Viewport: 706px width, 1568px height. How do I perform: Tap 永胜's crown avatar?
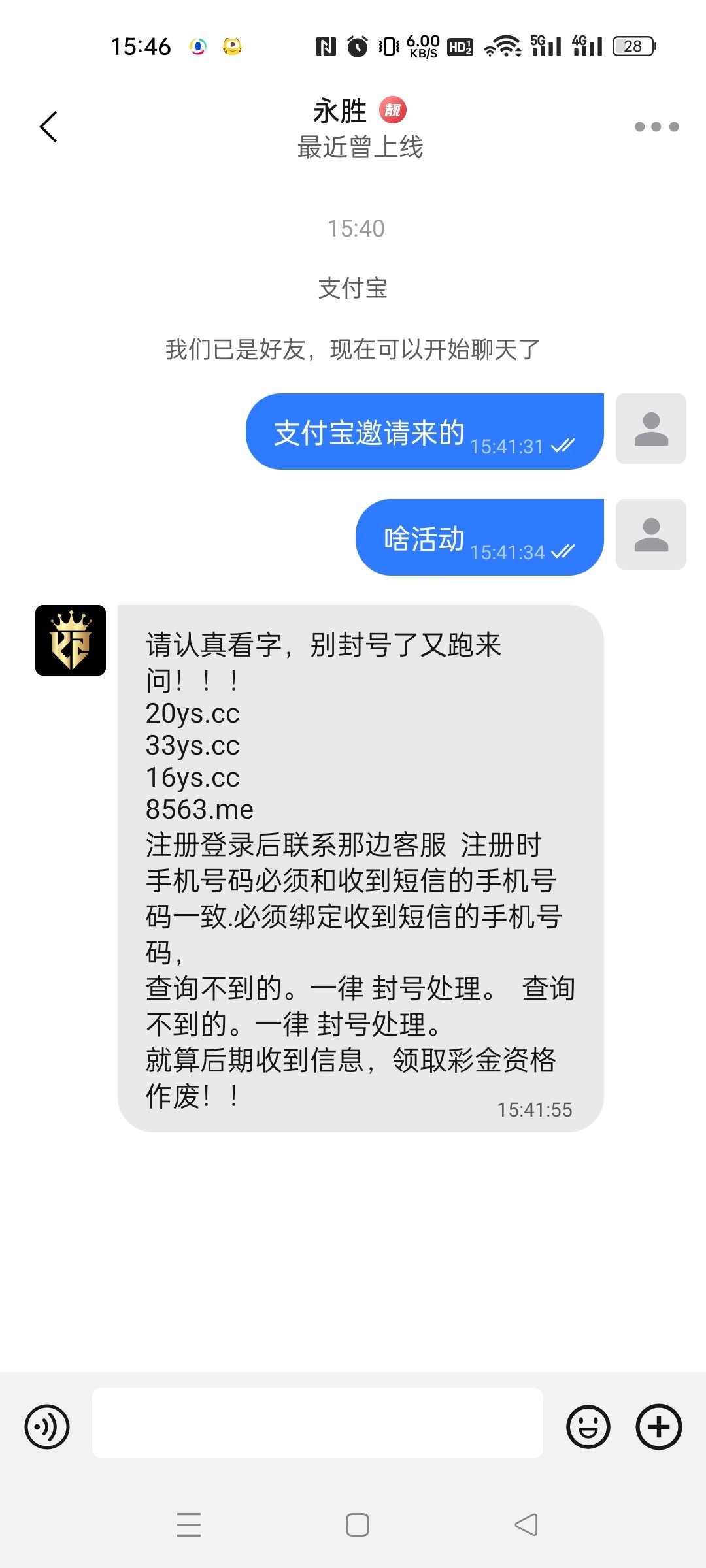coord(71,640)
